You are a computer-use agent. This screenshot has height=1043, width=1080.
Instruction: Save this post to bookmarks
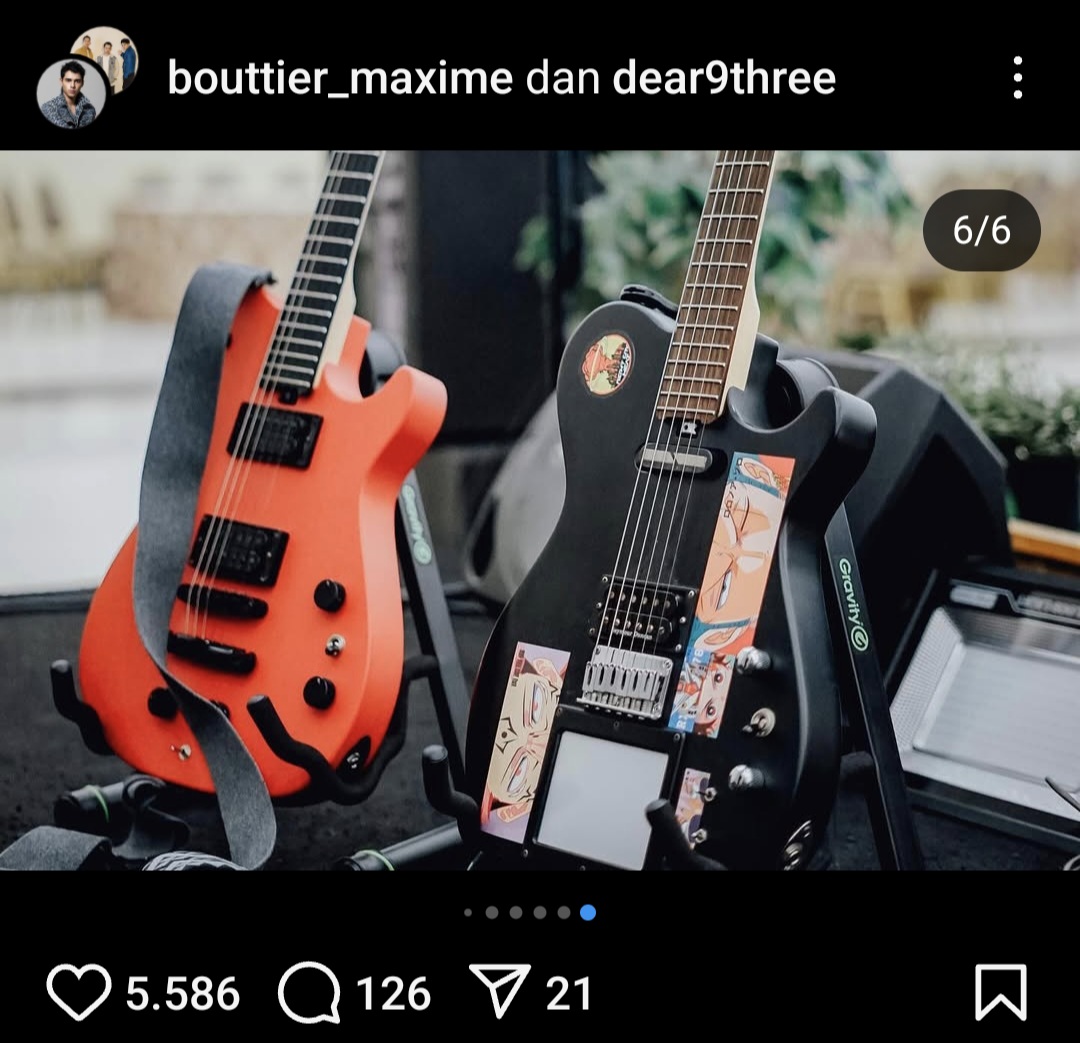point(1000,994)
